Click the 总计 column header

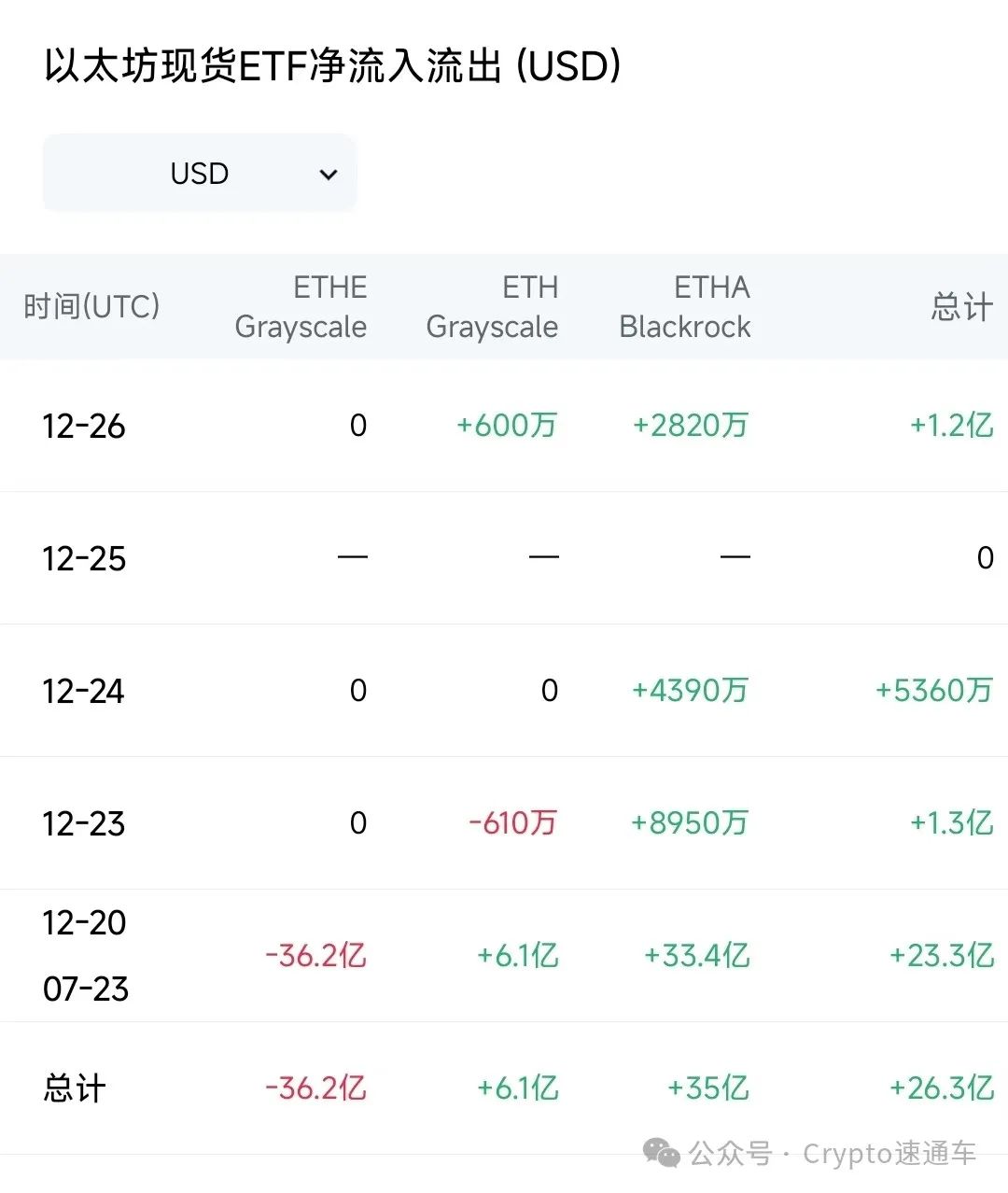[x=961, y=307]
